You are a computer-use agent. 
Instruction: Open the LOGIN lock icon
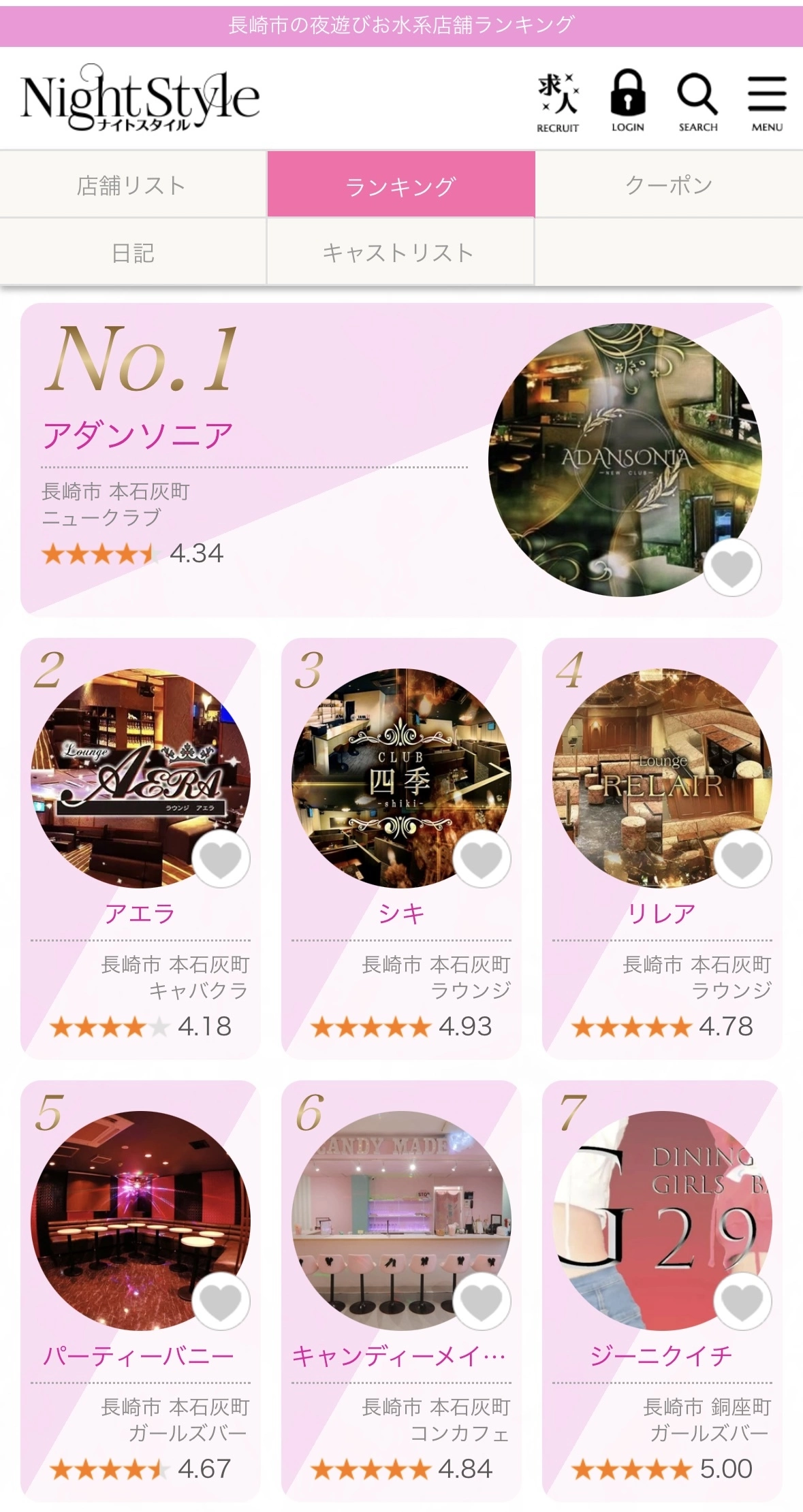(627, 101)
